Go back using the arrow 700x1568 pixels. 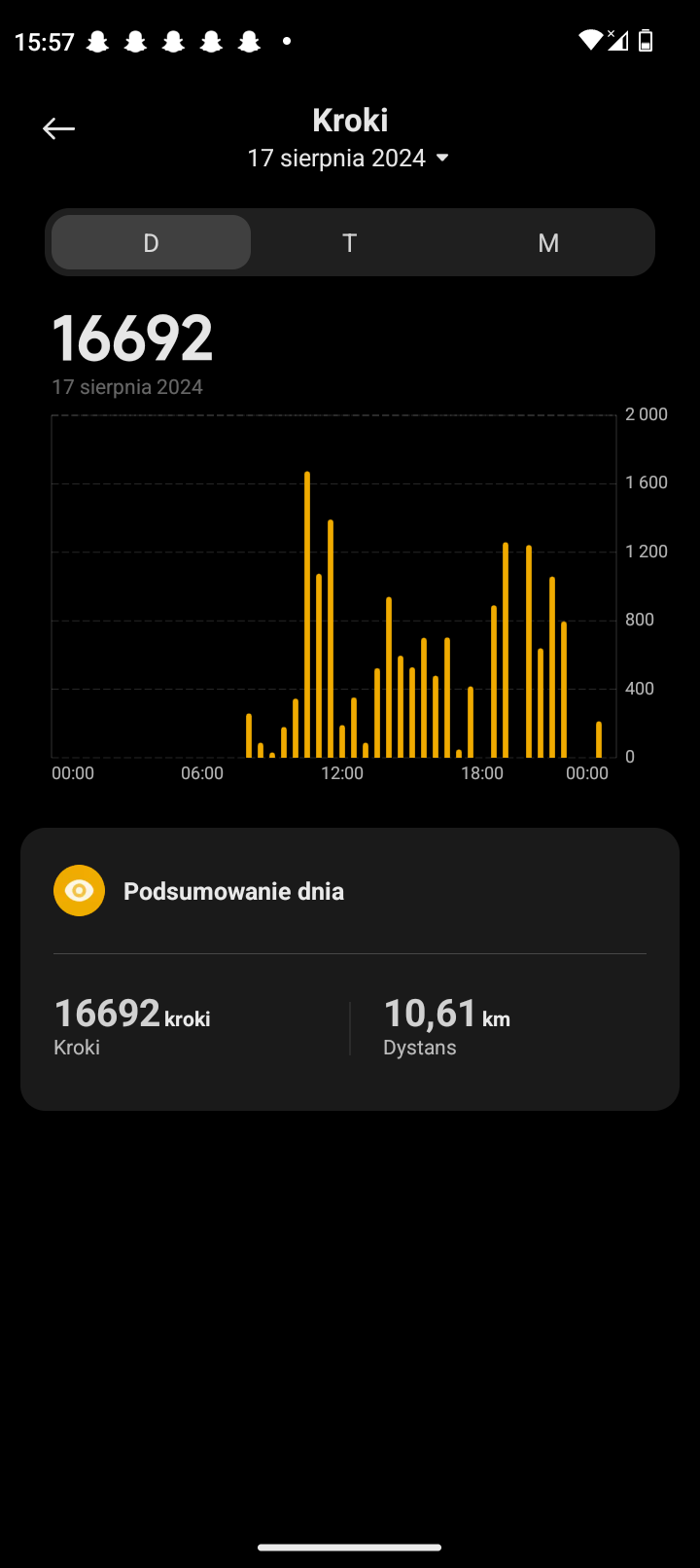pos(59,128)
